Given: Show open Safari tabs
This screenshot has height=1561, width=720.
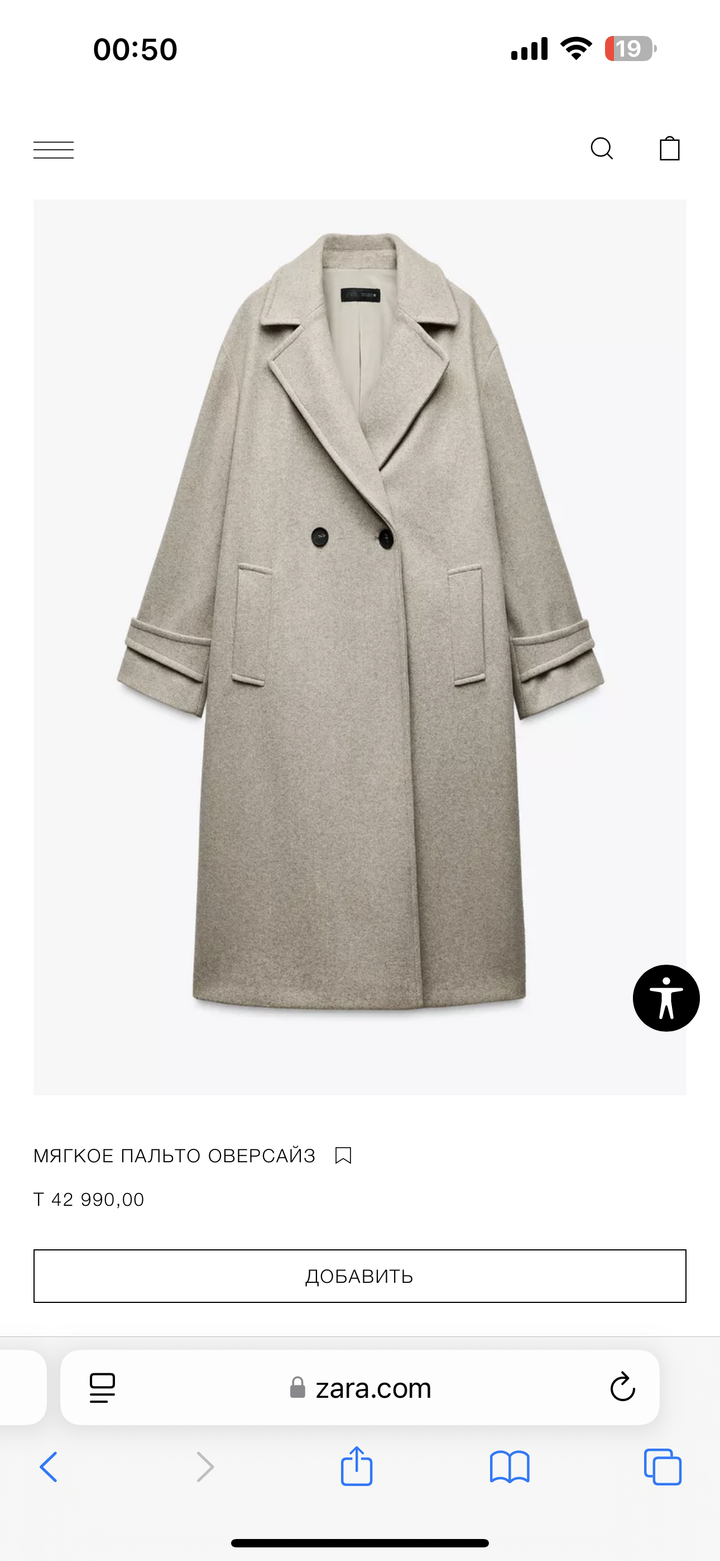Looking at the screenshot, I should 662,1467.
